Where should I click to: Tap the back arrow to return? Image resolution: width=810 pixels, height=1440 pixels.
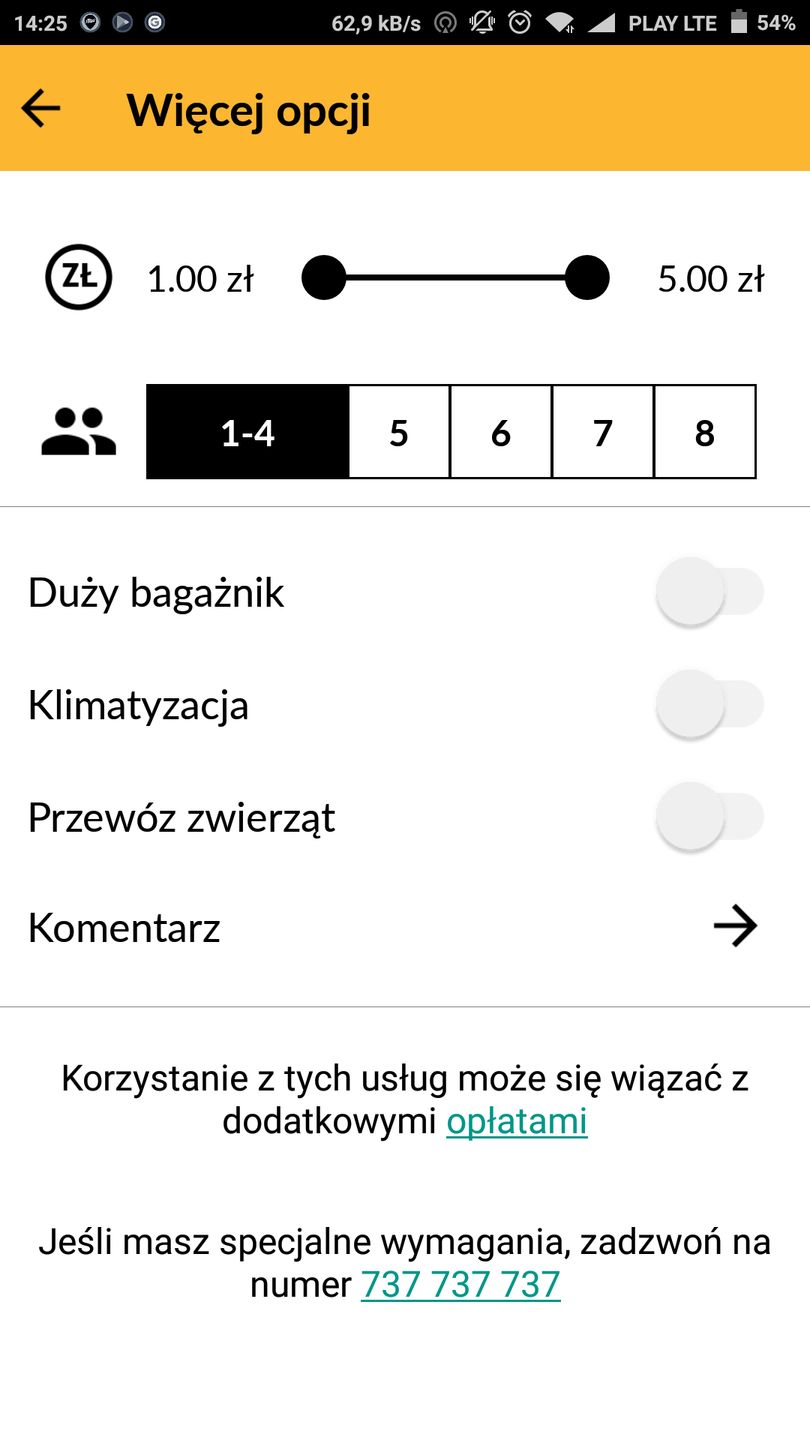(40, 110)
